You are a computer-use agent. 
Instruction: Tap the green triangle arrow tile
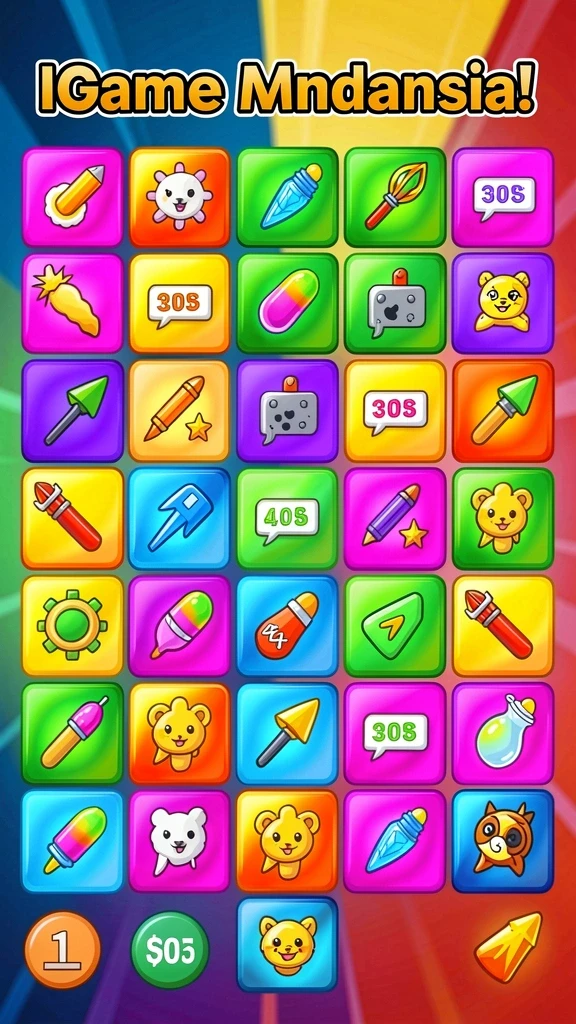(394, 626)
